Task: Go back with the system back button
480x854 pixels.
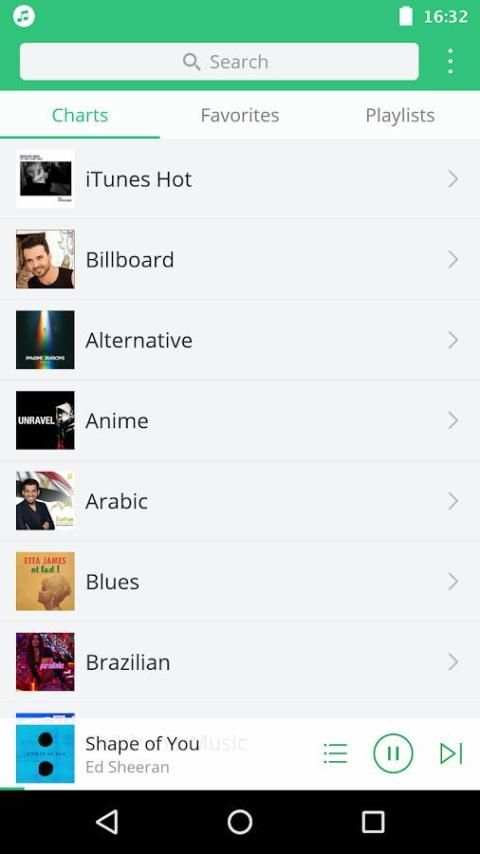Action: [x=107, y=821]
